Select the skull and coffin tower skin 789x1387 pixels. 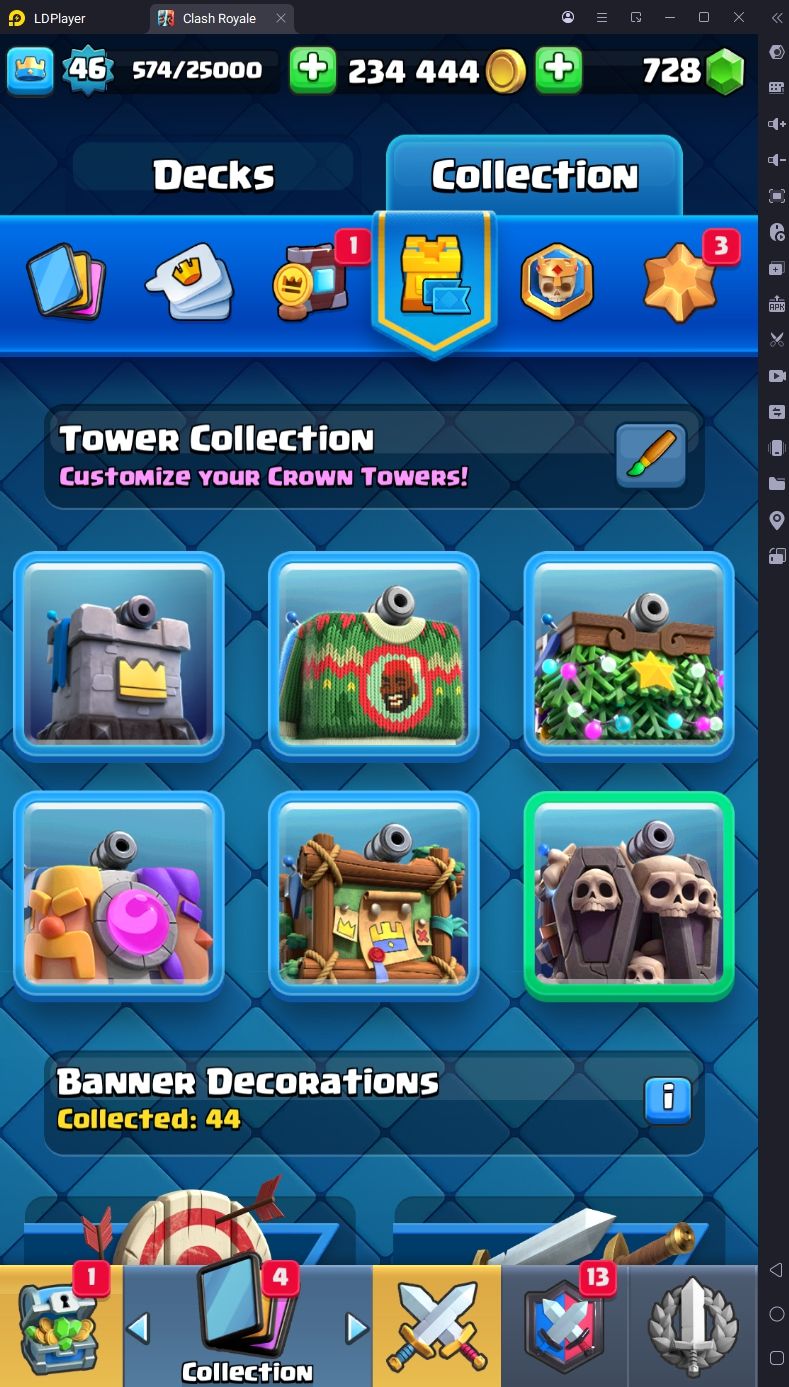629,896
